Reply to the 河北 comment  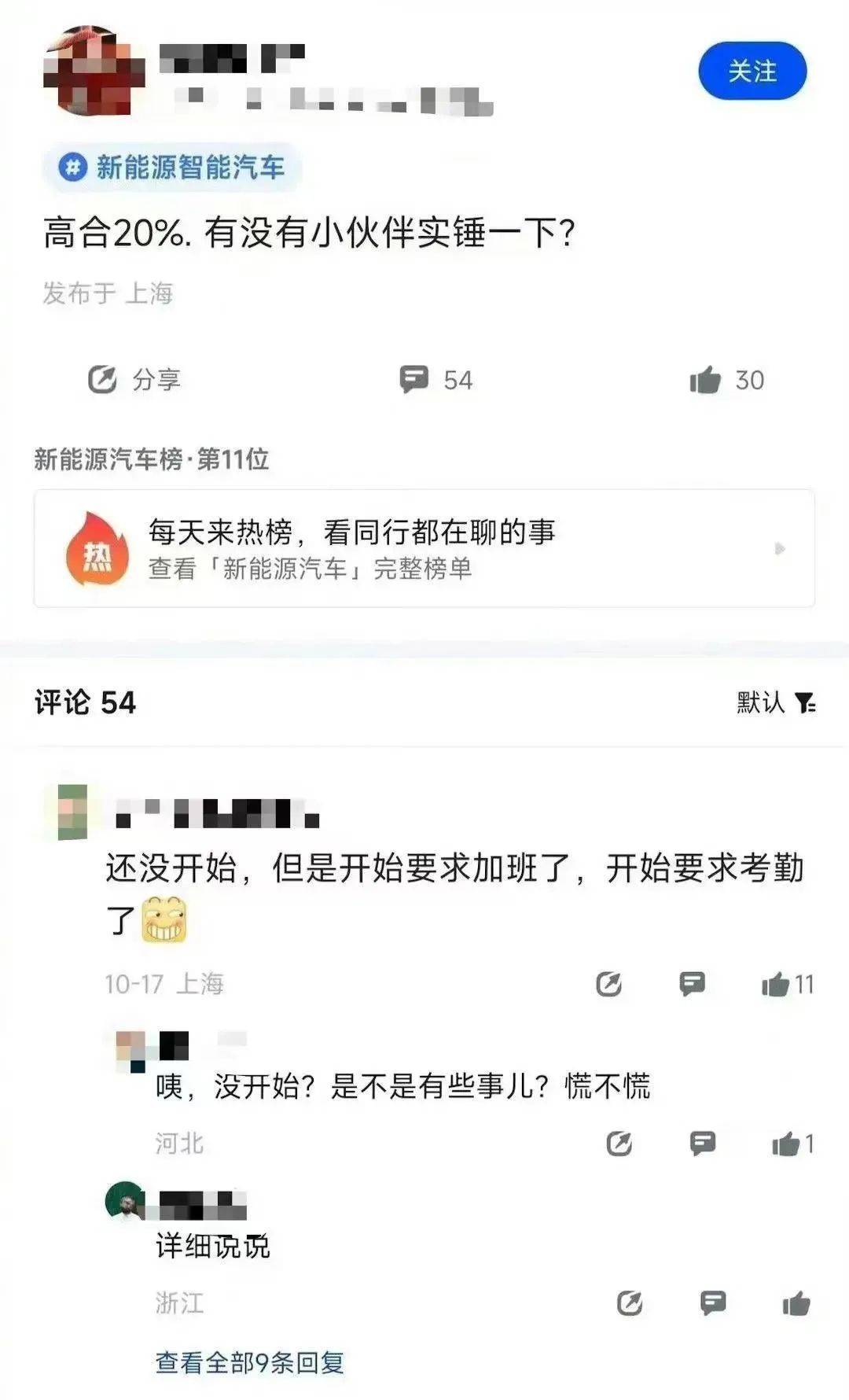[702, 1144]
